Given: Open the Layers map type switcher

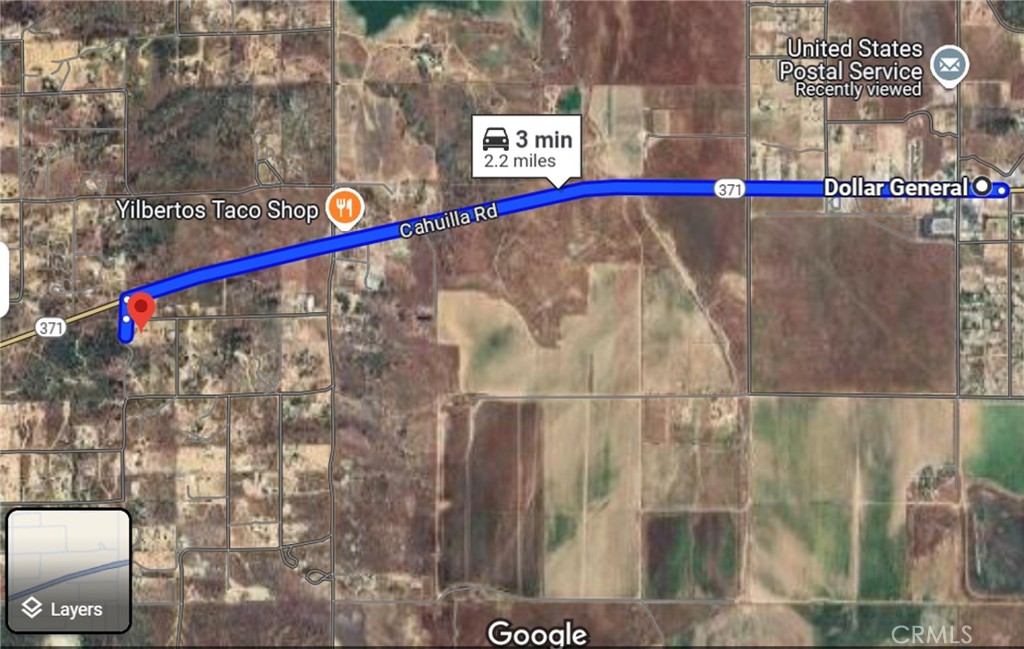Looking at the screenshot, I should pyautogui.click(x=69, y=570).
